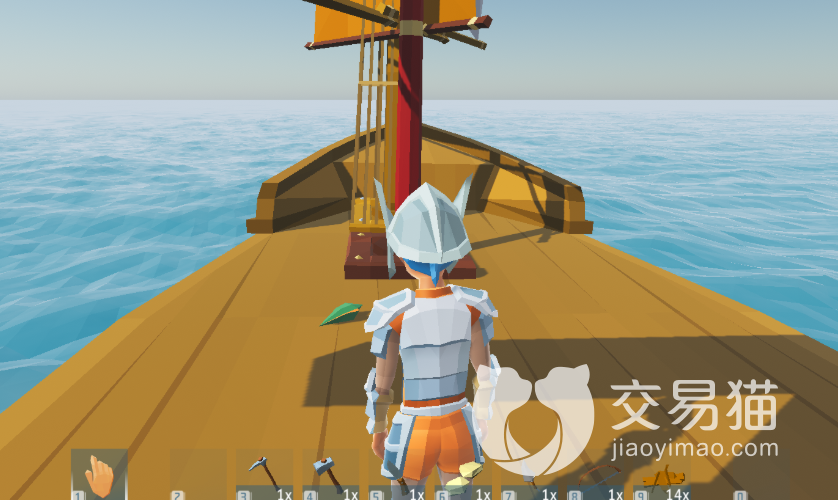This screenshot has width=838, height=500.
Task: Equip the pickaxe in slot 3
Action: coord(264,474)
